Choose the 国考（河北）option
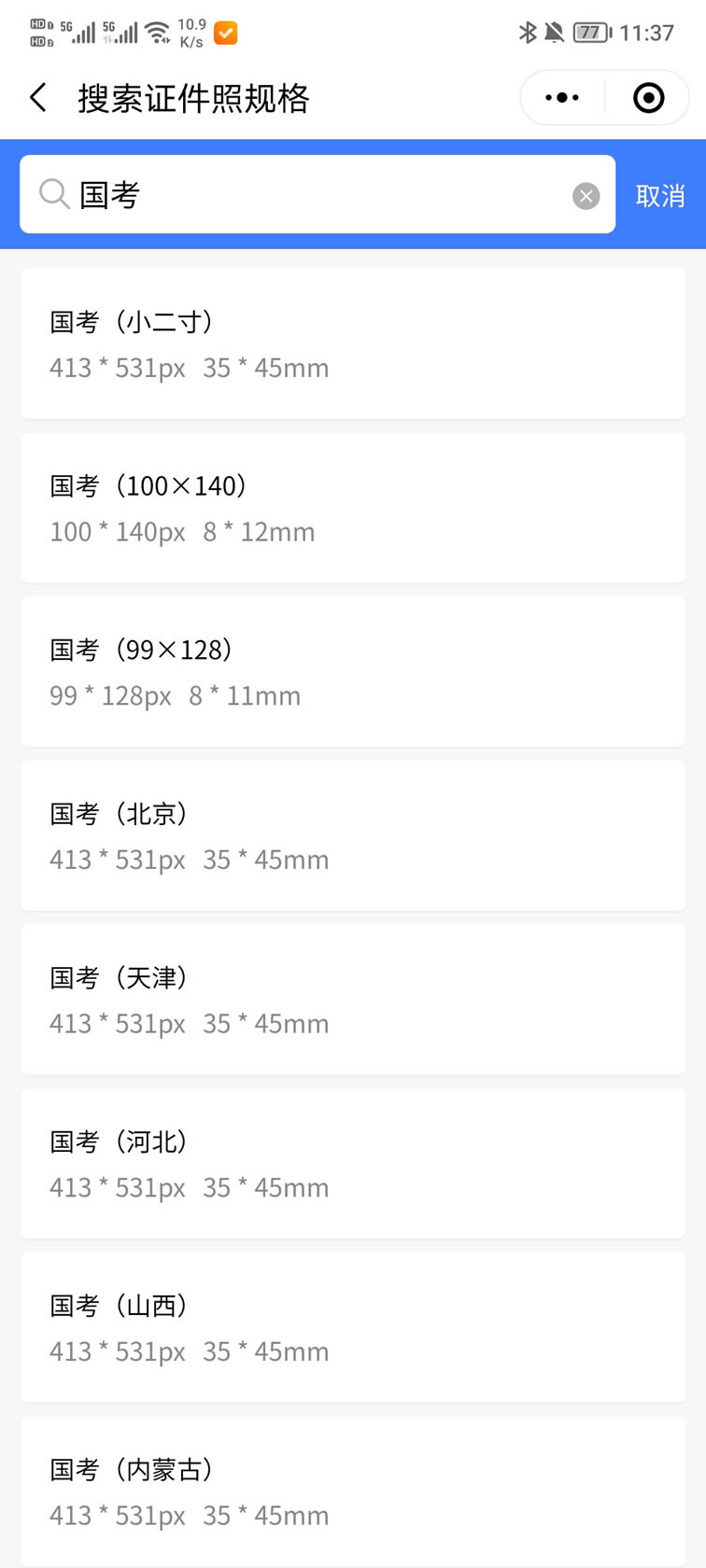The image size is (706, 1568). pyautogui.click(x=353, y=1164)
